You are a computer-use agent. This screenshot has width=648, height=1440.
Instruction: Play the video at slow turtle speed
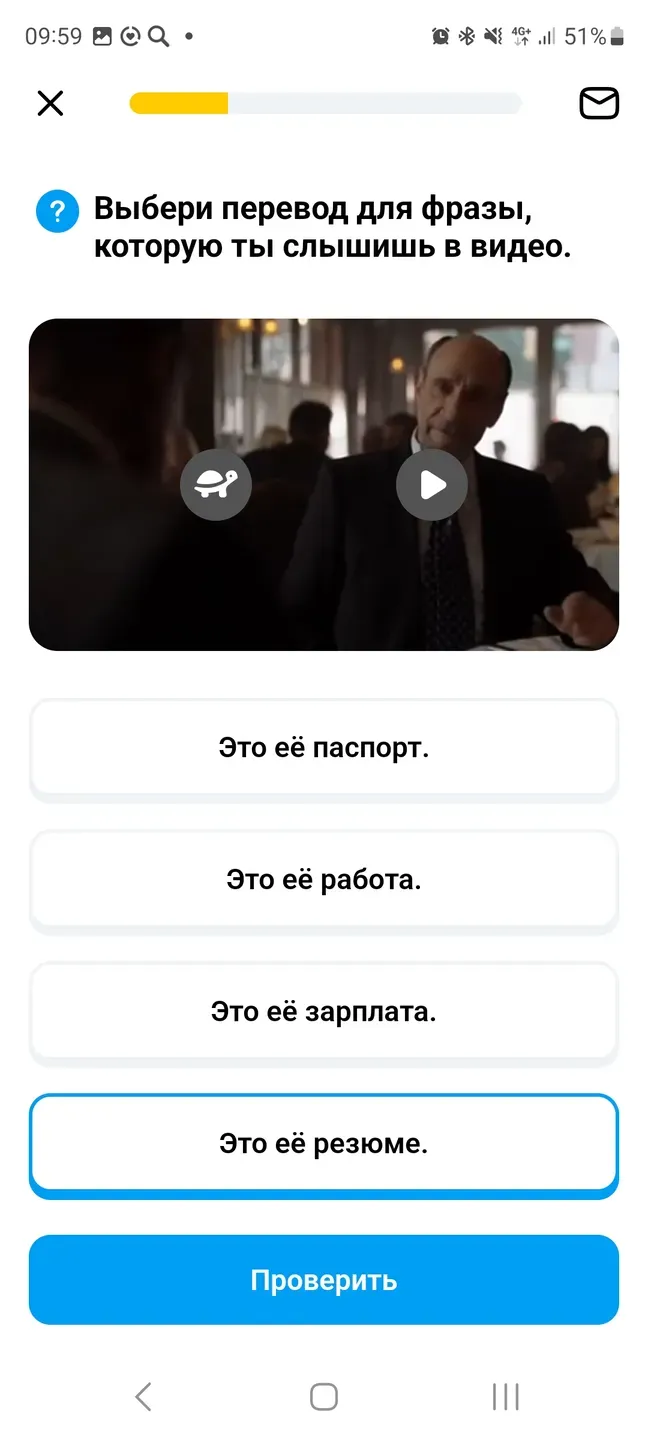(x=215, y=485)
